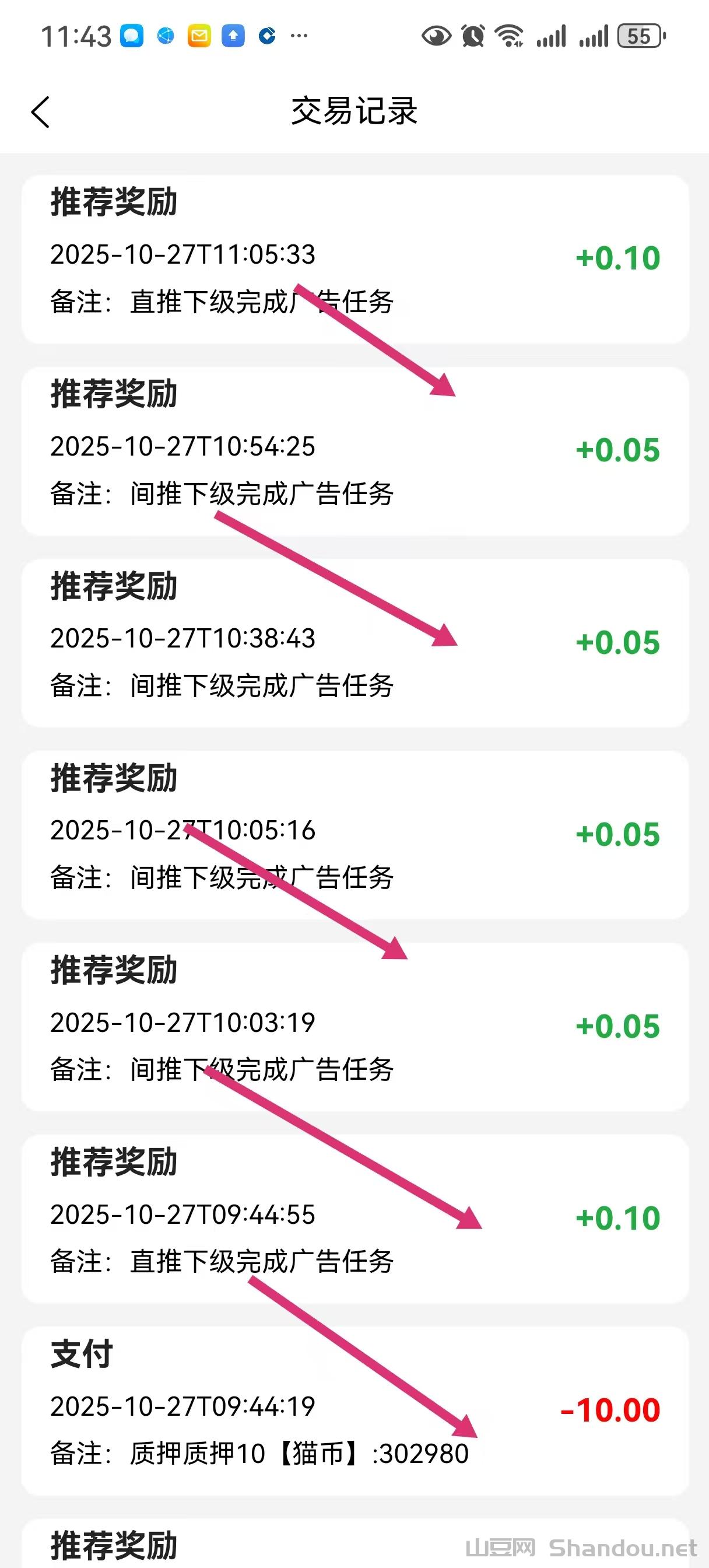Click the eye protection mode icon
This screenshot has height=1568, width=709.
437,37
